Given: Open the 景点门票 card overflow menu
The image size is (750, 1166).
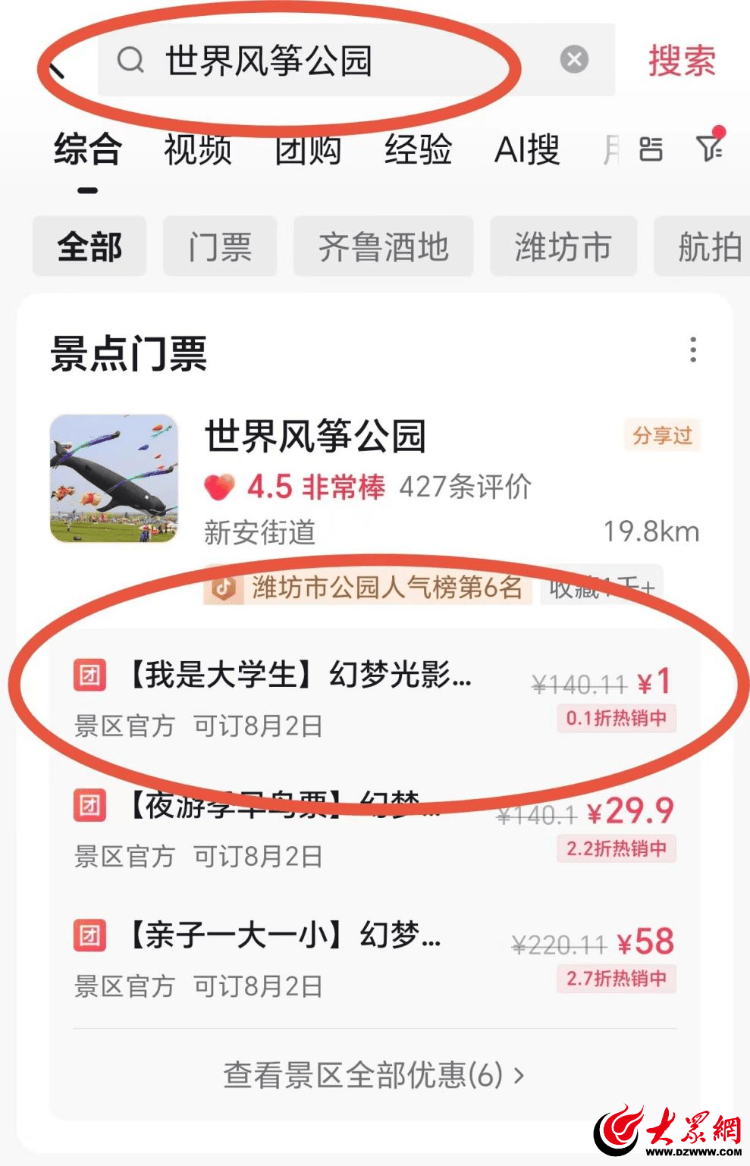Looking at the screenshot, I should click(693, 350).
